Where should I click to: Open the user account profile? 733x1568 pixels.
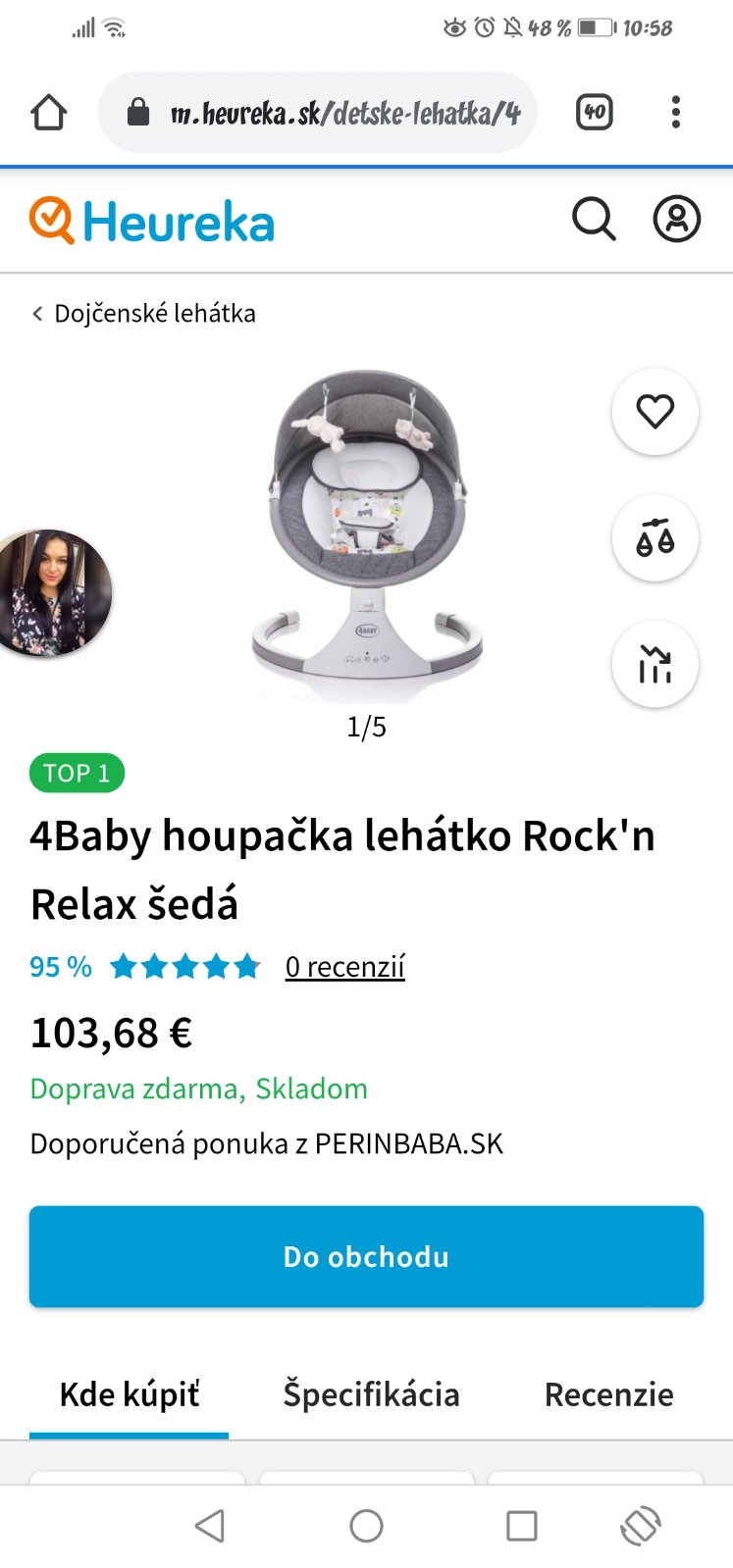[x=677, y=219]
